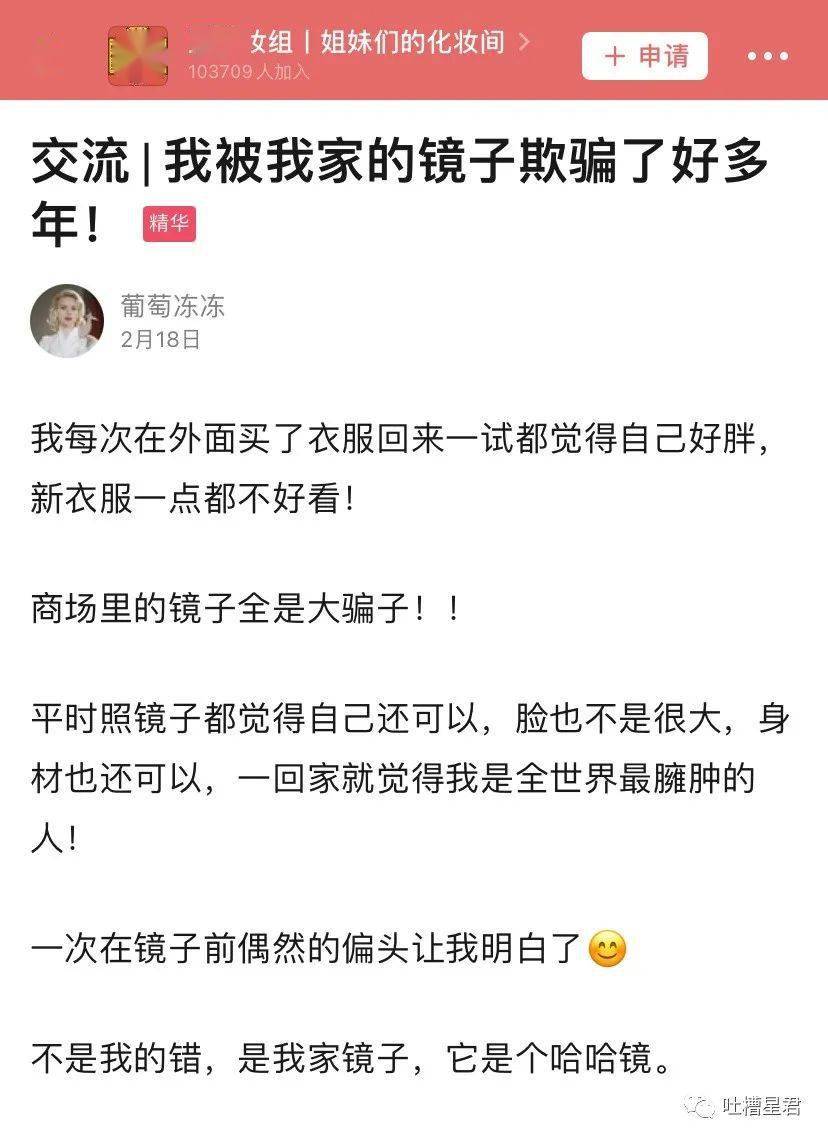Tap the group avatar in the header
Image resolution: width=828 pixels, height=1142 pixels.
pyautogui.click(x=138, y=55)
